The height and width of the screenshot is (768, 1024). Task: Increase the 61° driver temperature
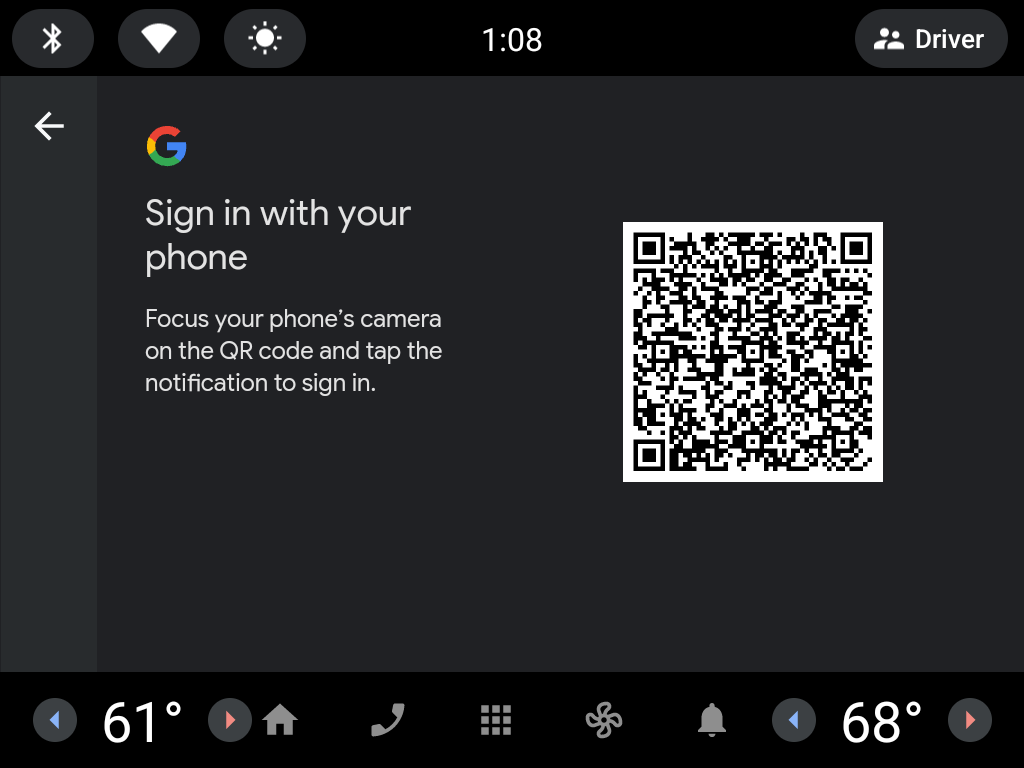click(x=229, y=720)
